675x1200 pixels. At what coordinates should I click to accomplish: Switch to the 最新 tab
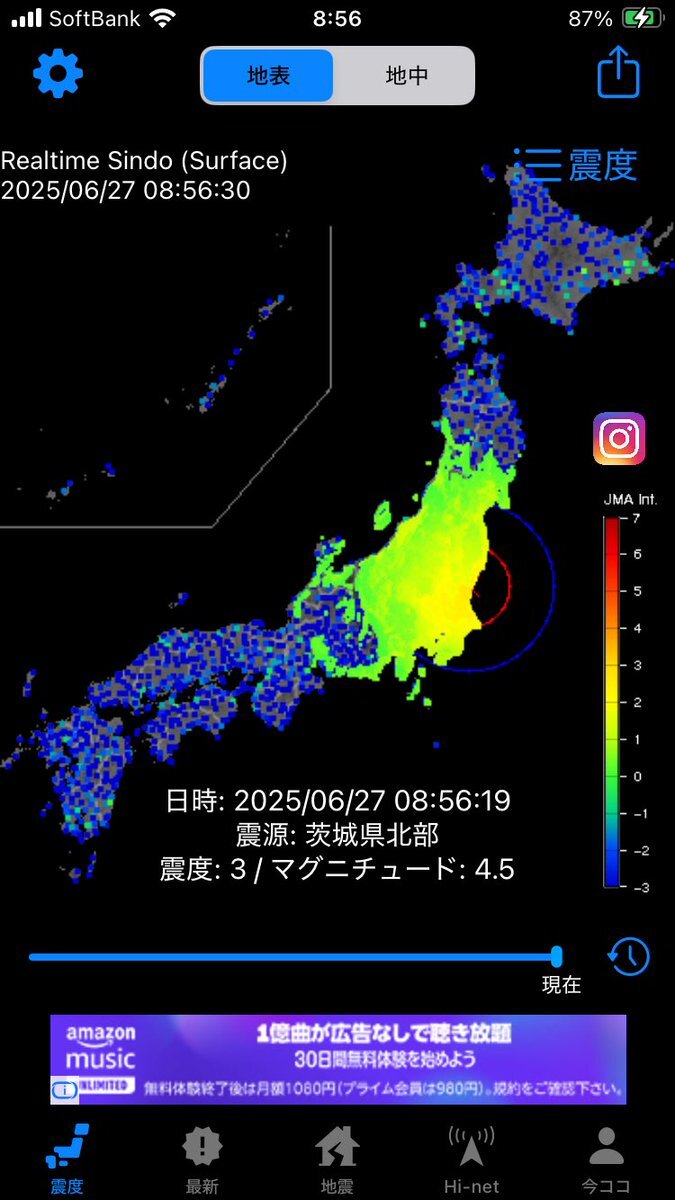(202, 1159)
